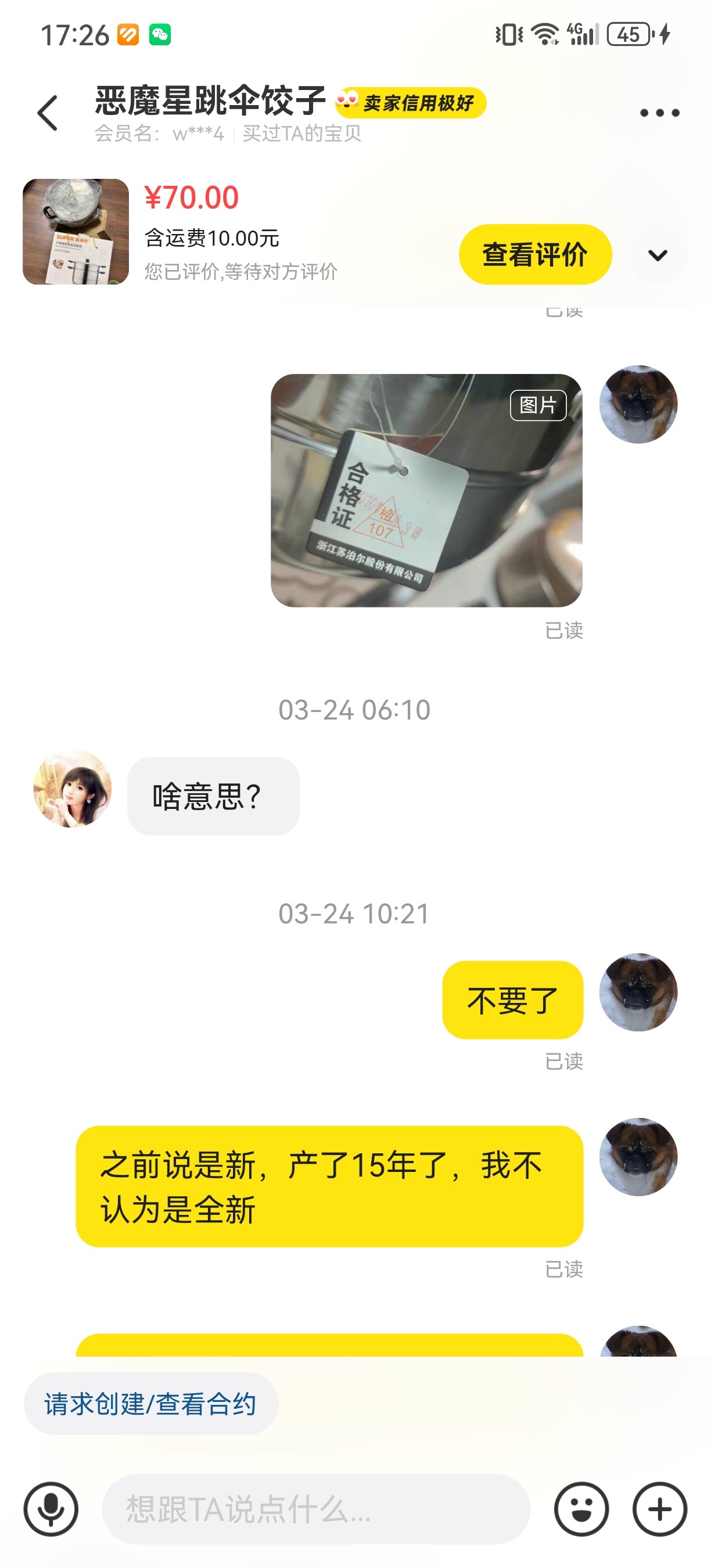The height and width of the screenshot is (1568, 711).
Task: Open the ¥70.00 pot product thumbnail
Action: 76,231
